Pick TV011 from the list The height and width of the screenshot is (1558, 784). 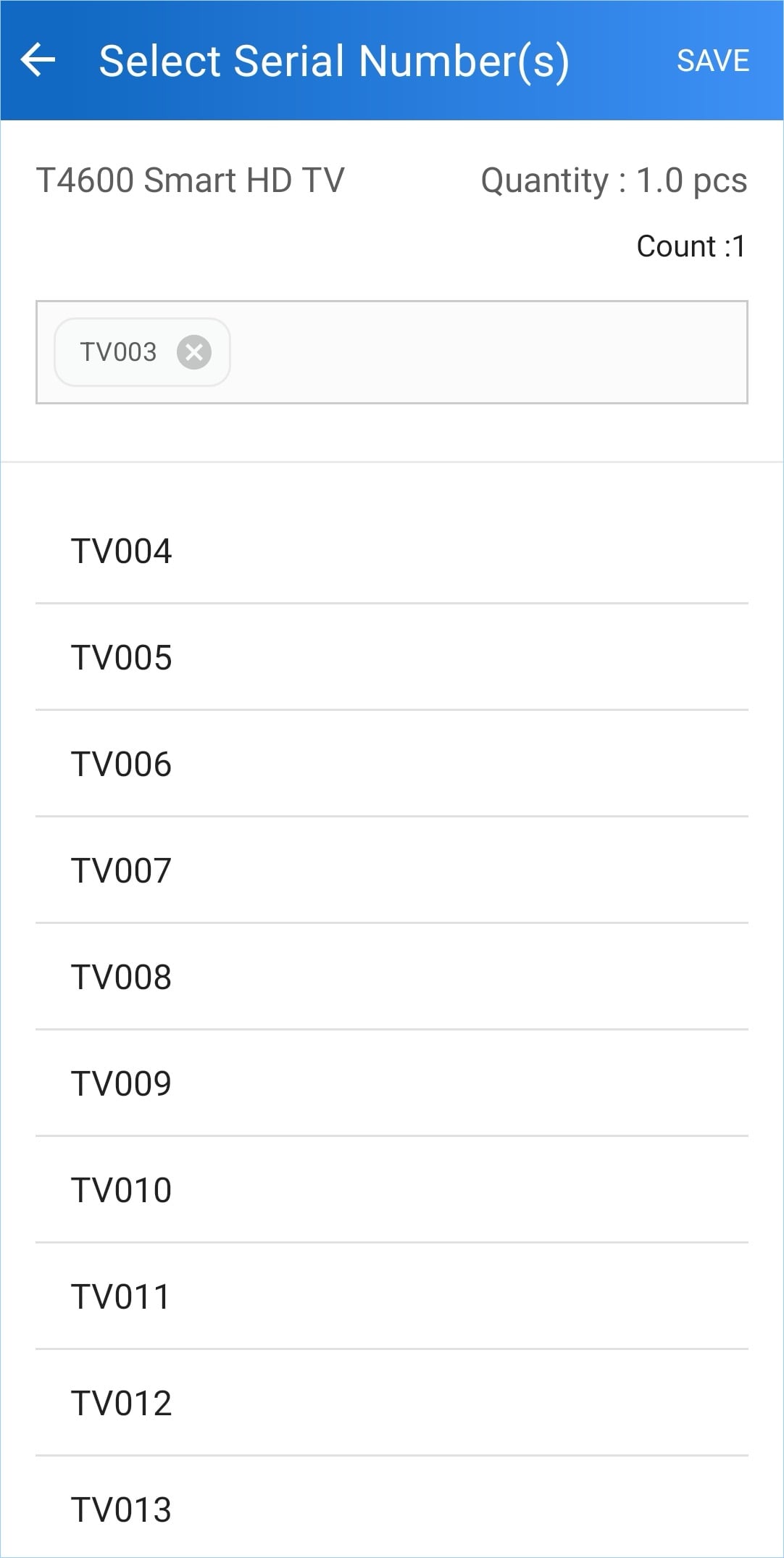coord(391,1296)
